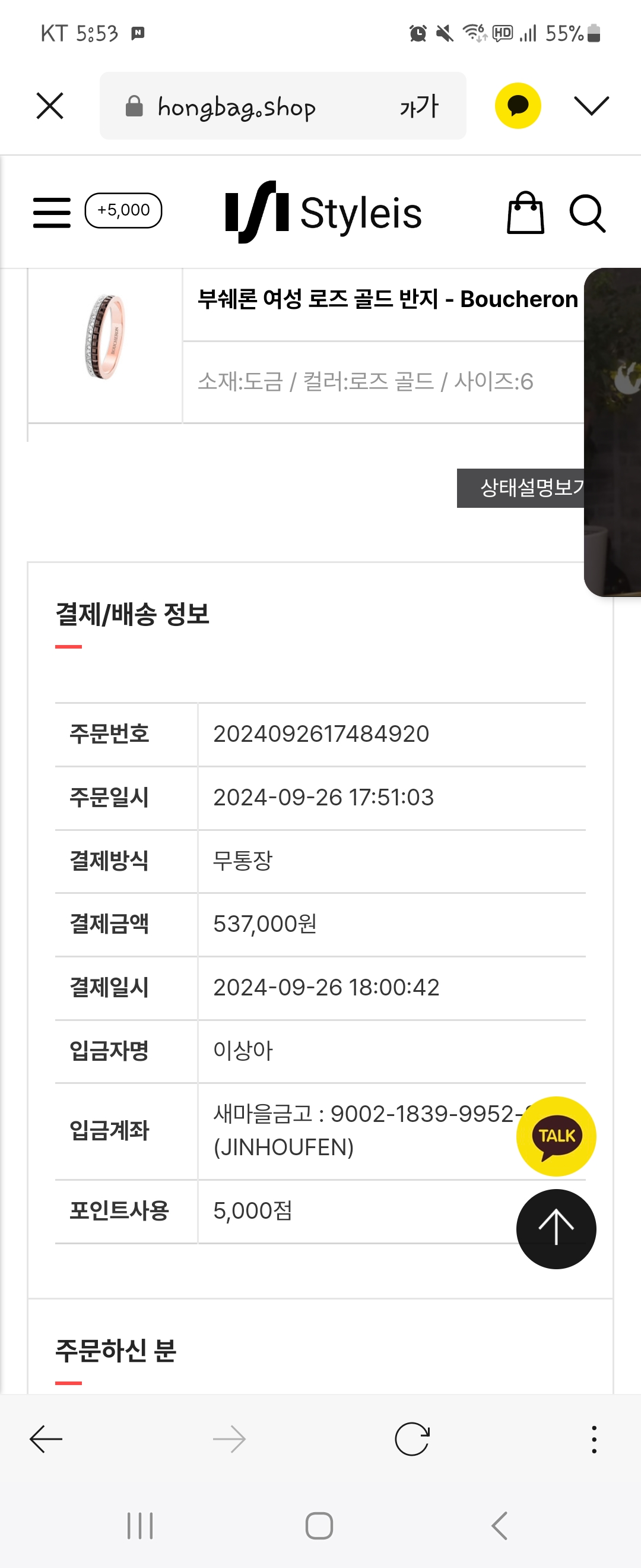The width and height of the screenshot is (641, 1568).
Task: Open the shopping bag cart
Action: coord(525,213)
